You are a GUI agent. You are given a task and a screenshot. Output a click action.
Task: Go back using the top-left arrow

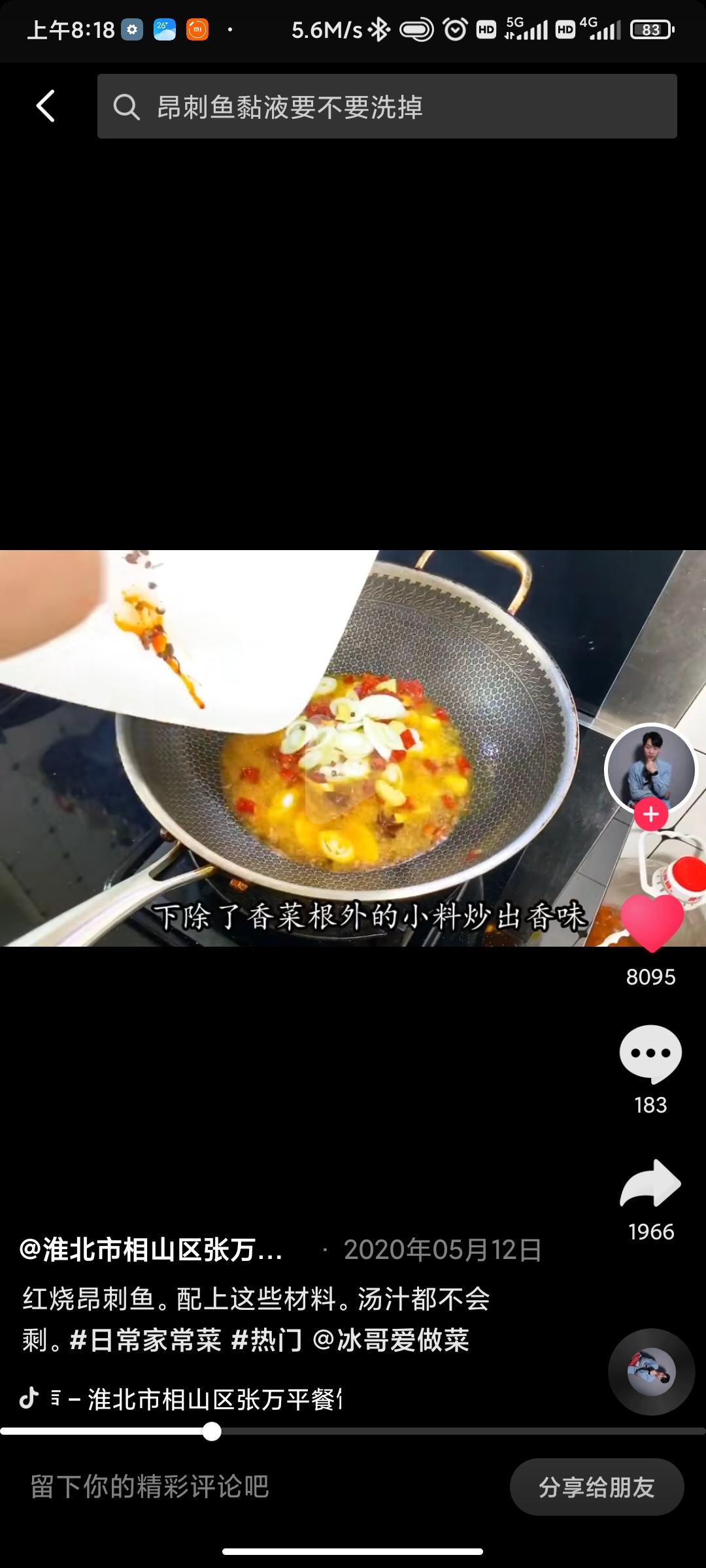pyautogui.click(x=44, y=106)
